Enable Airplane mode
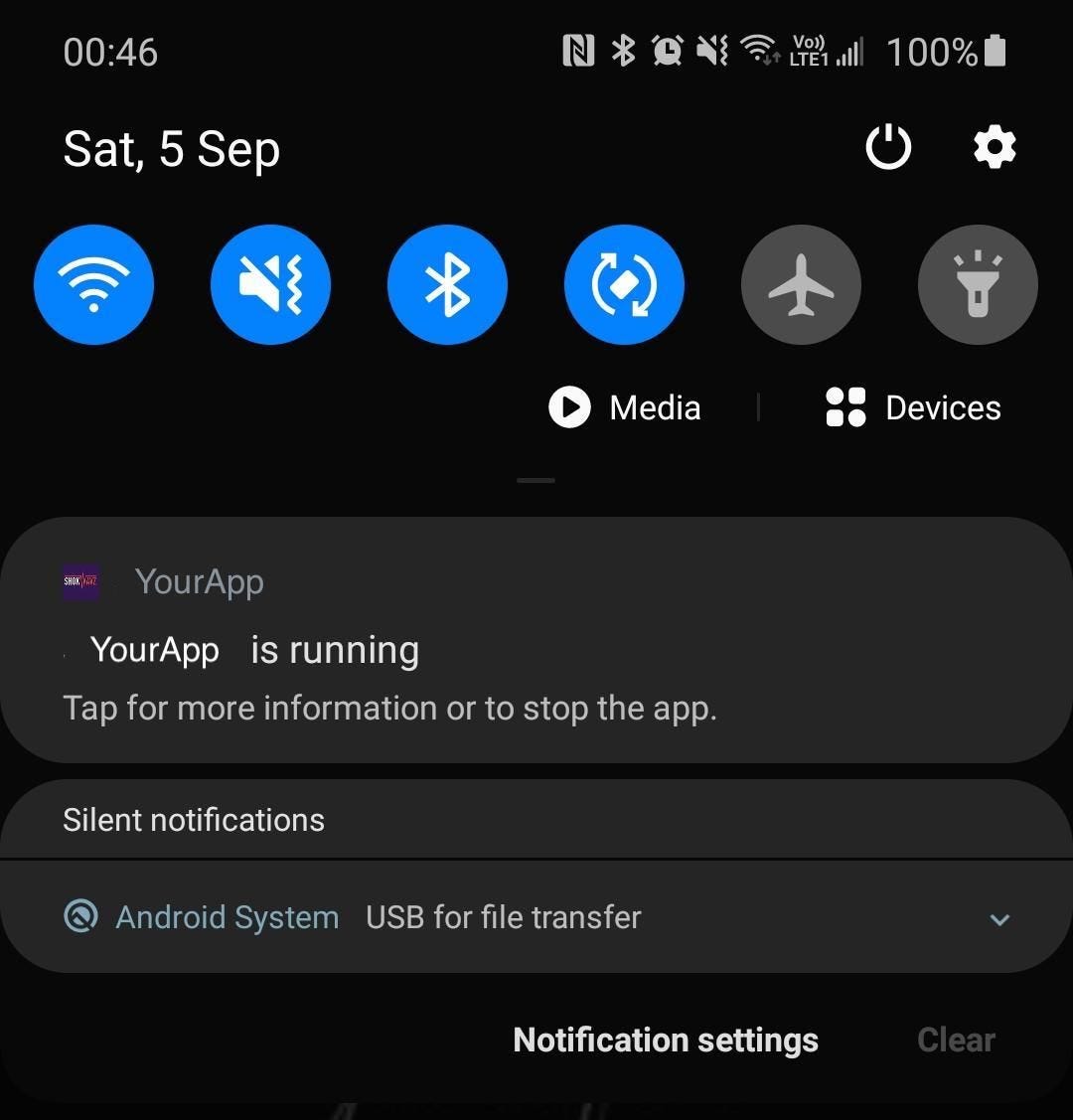Image resolution: width=1073 pixels, height=1120 pixels. tap(801, 284)
